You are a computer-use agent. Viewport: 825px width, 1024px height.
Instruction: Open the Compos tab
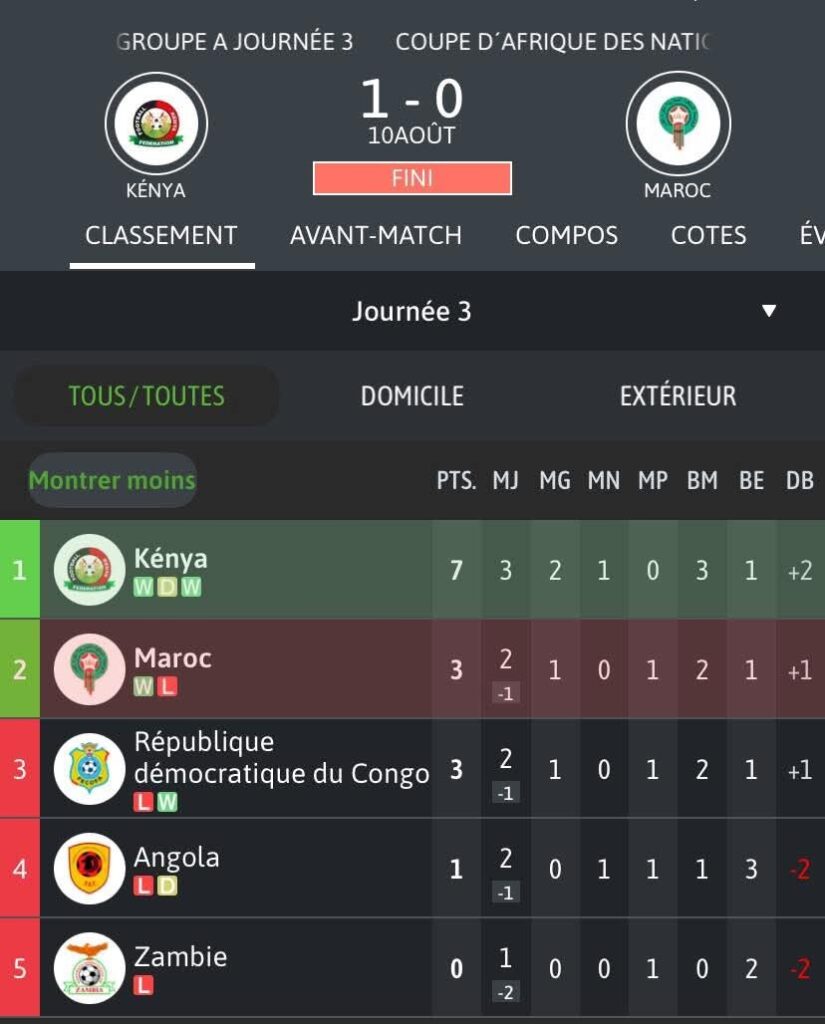coord(566,236)
